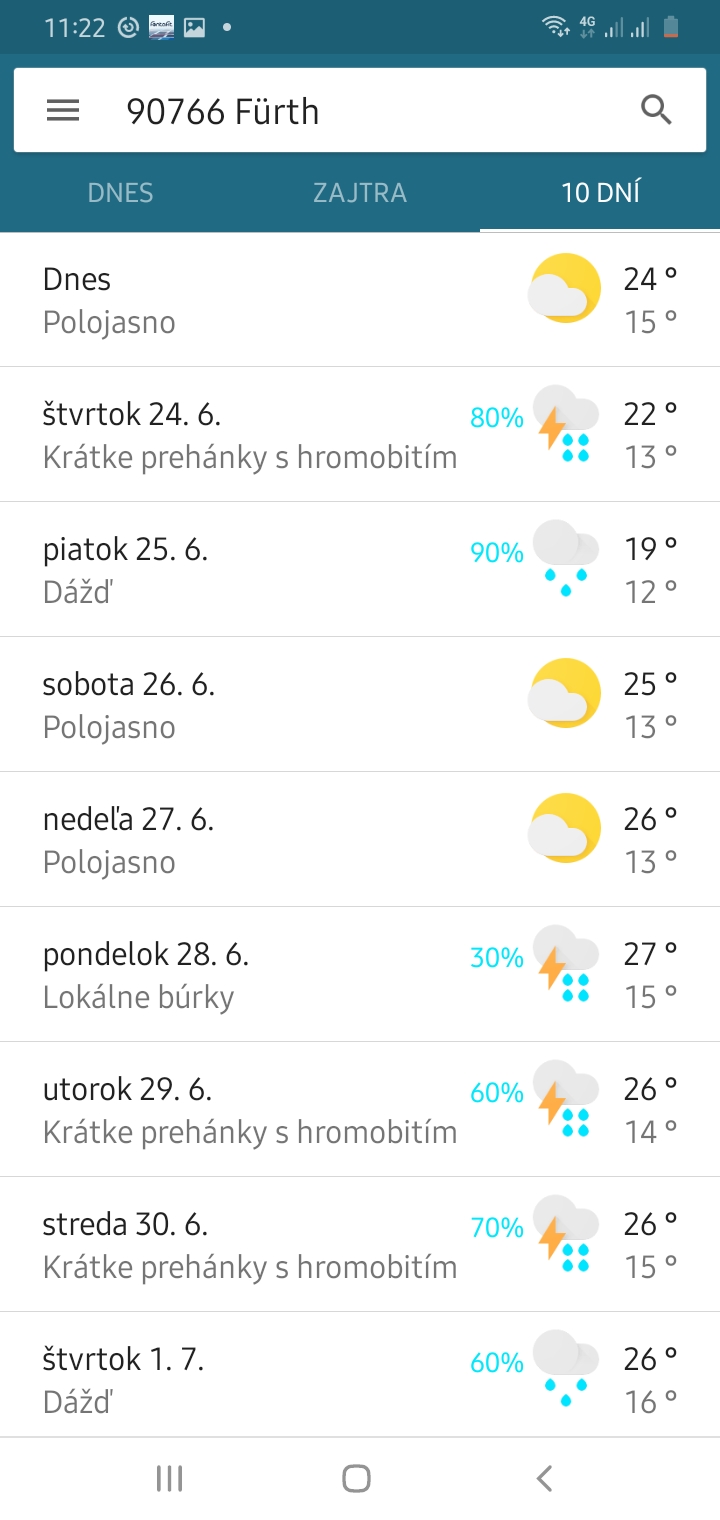Open forecast for štvrtok 24. 6.
Viewport: 720px width, 1520px height.
coord(360,435)
